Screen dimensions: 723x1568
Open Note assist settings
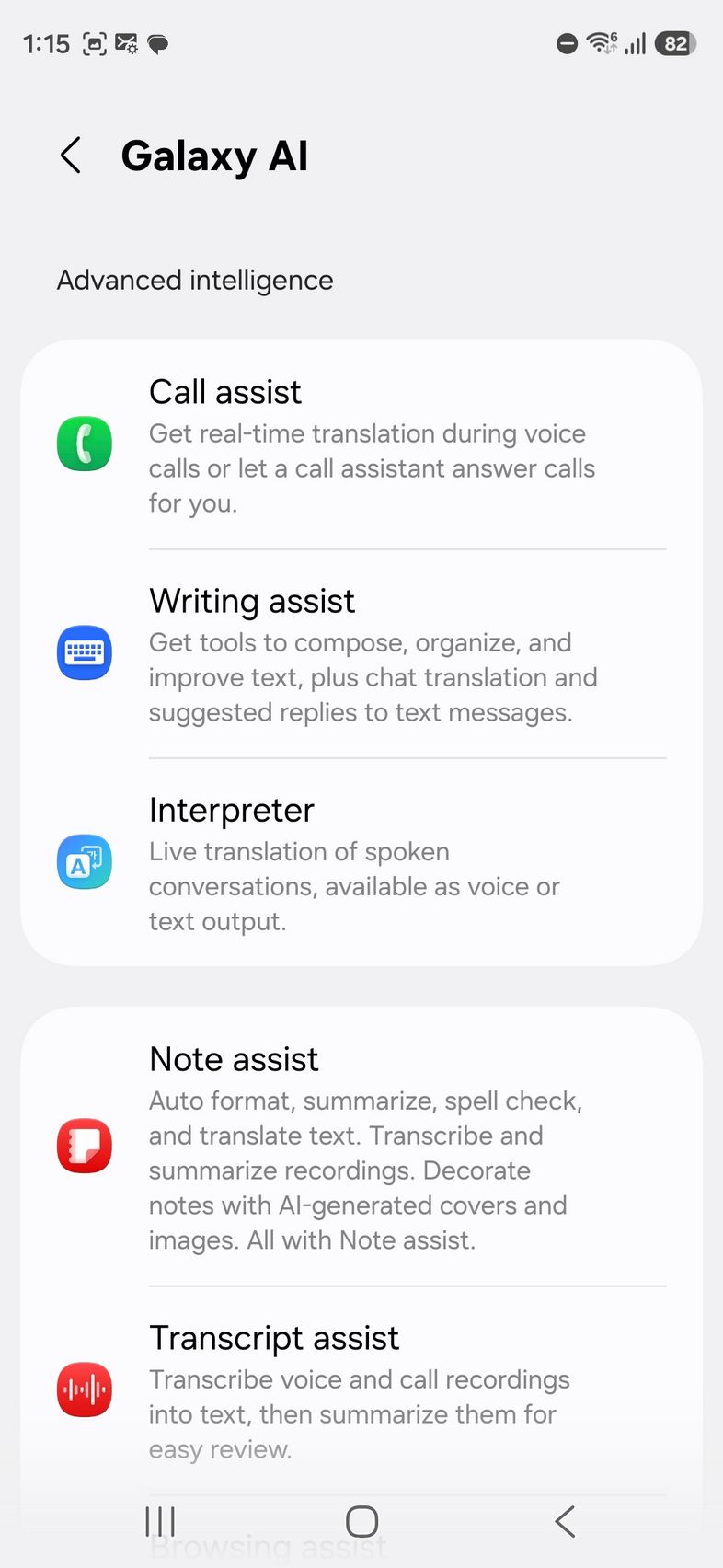361,1147
